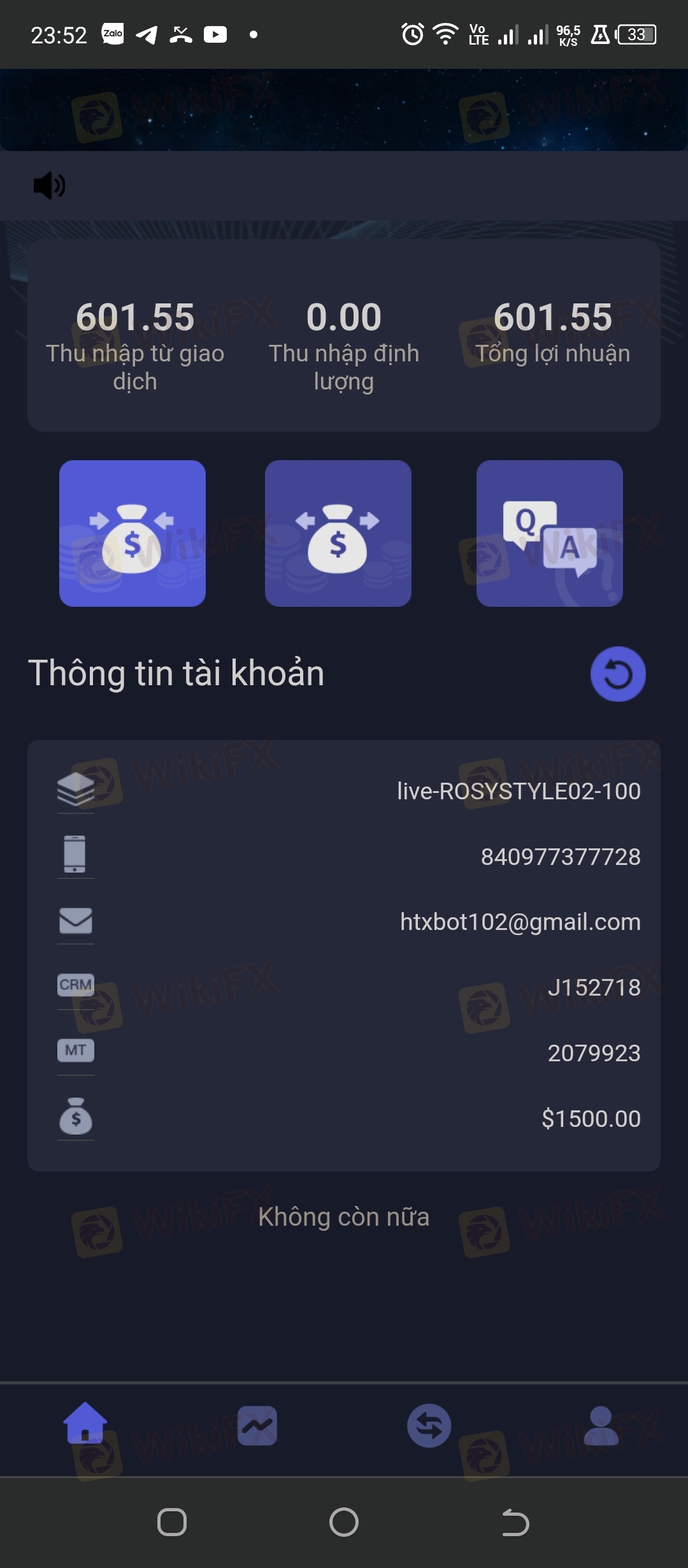The image size is (688, 1568).
Task: Switch to the exchange arrows tab
Action: [x=429, y=1425]
